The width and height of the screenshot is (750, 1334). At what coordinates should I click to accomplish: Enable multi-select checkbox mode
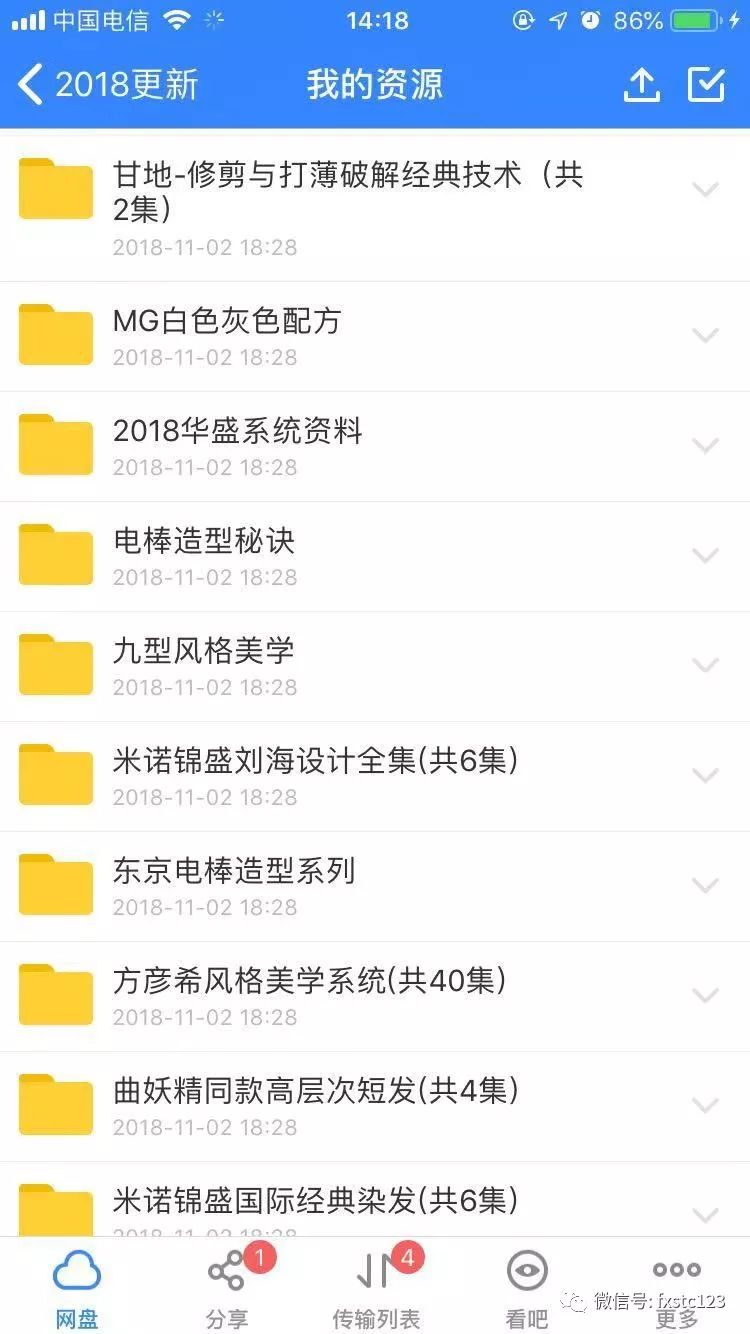706,85
